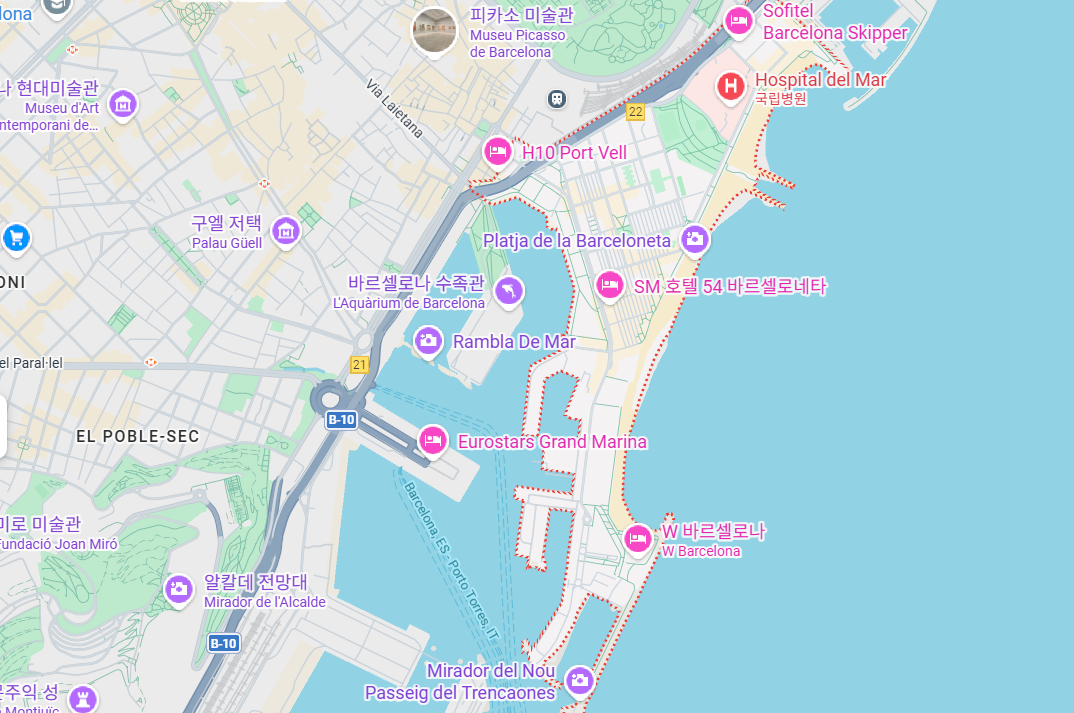The height and width of the screenshot is (713, 1074).
Task: Tap the Rambla De Mar photo marker
Action: pos(429,340)
